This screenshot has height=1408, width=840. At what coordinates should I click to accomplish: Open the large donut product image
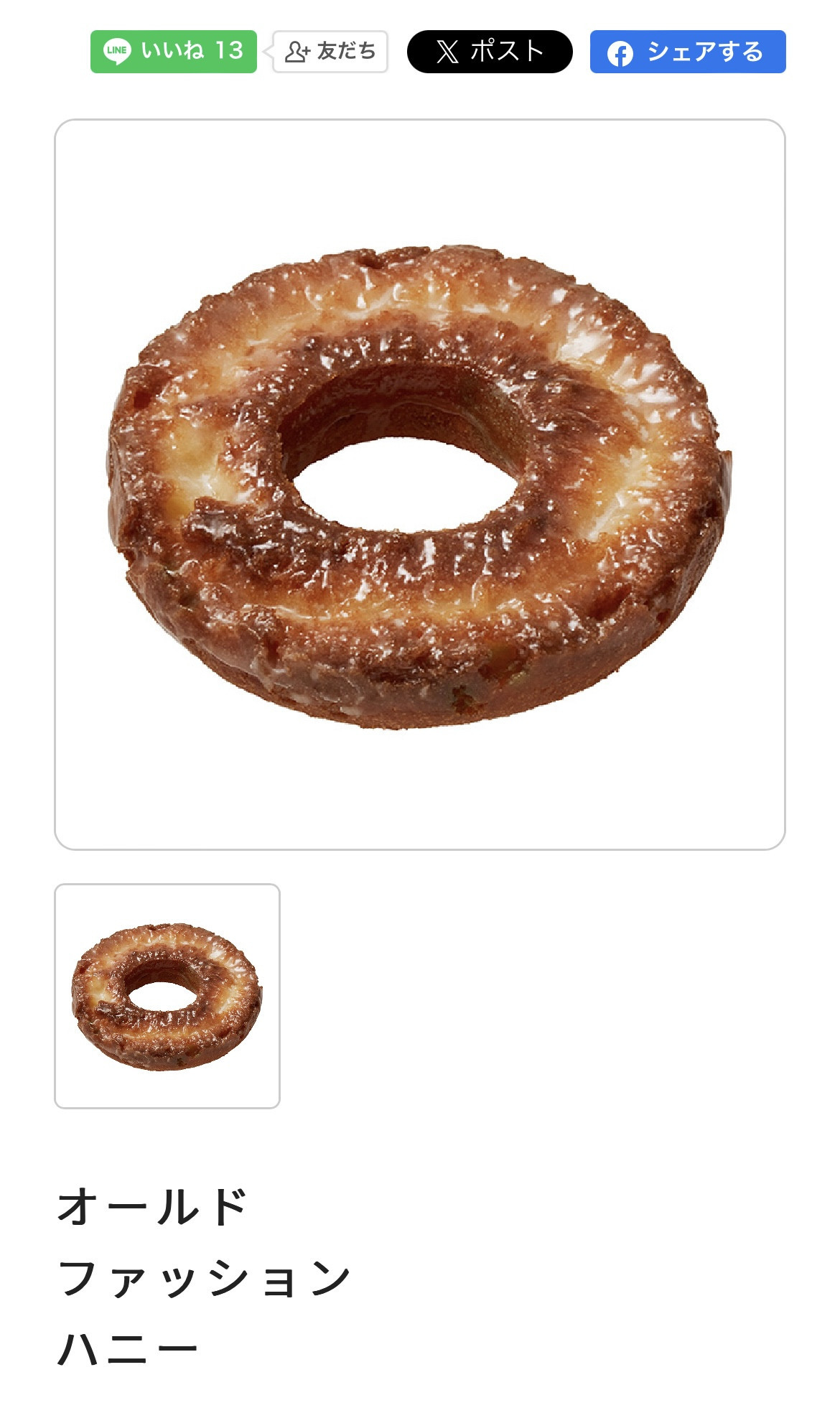tap(420, 485)
